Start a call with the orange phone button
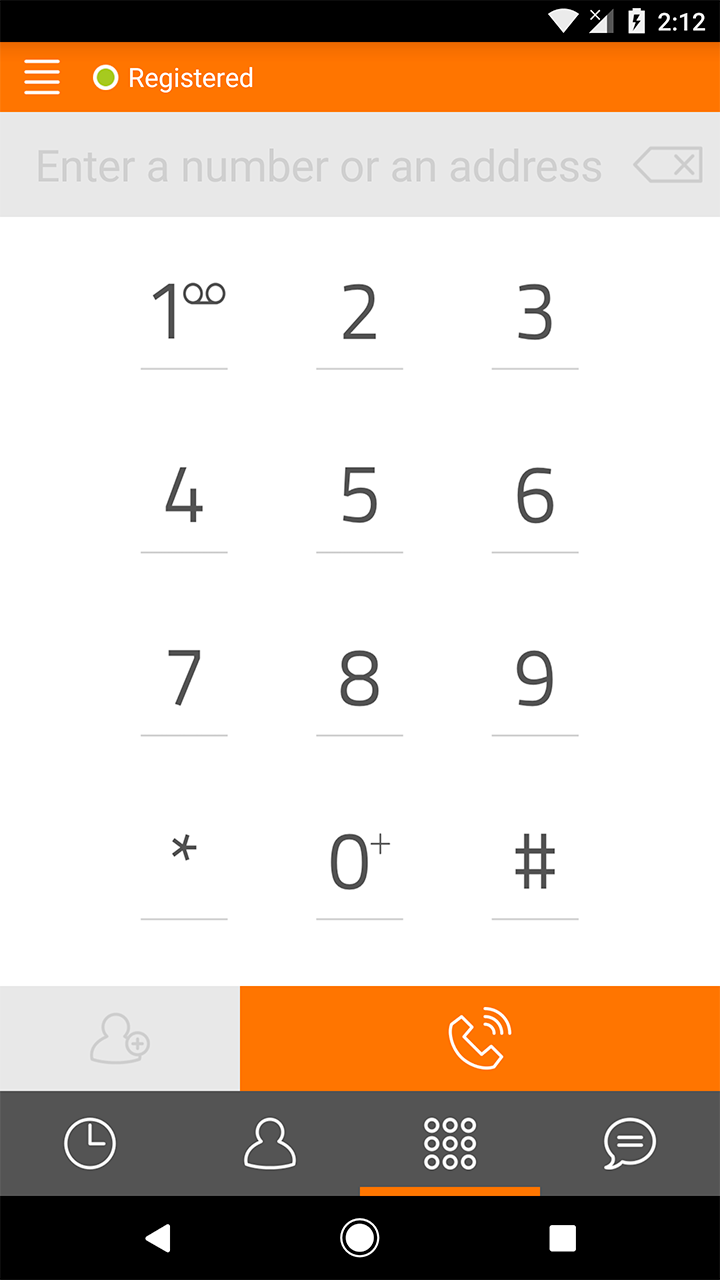Screen dimensions: 720x1280 (480, 1038)
